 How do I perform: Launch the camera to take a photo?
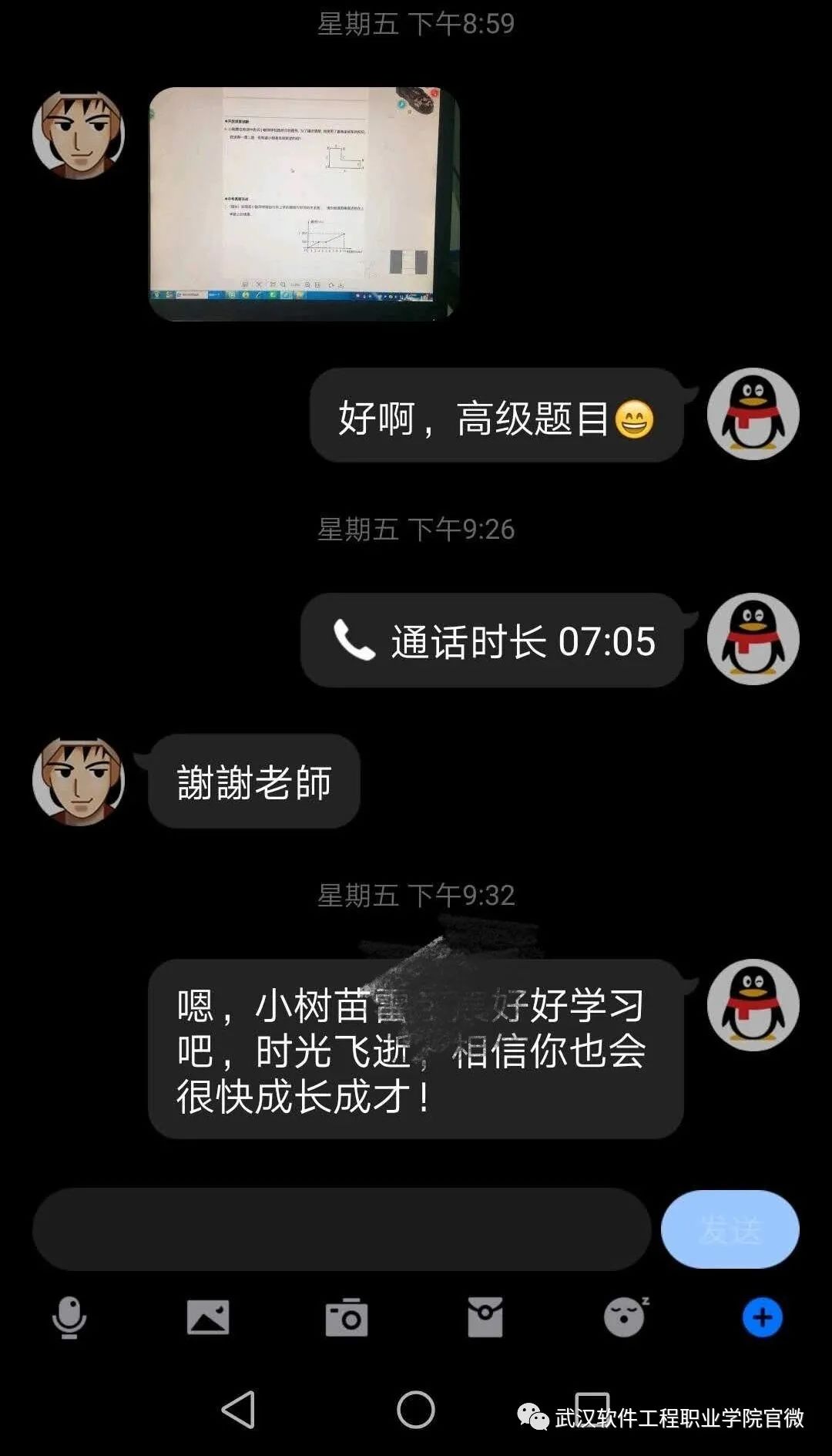tap(347, 1317)
